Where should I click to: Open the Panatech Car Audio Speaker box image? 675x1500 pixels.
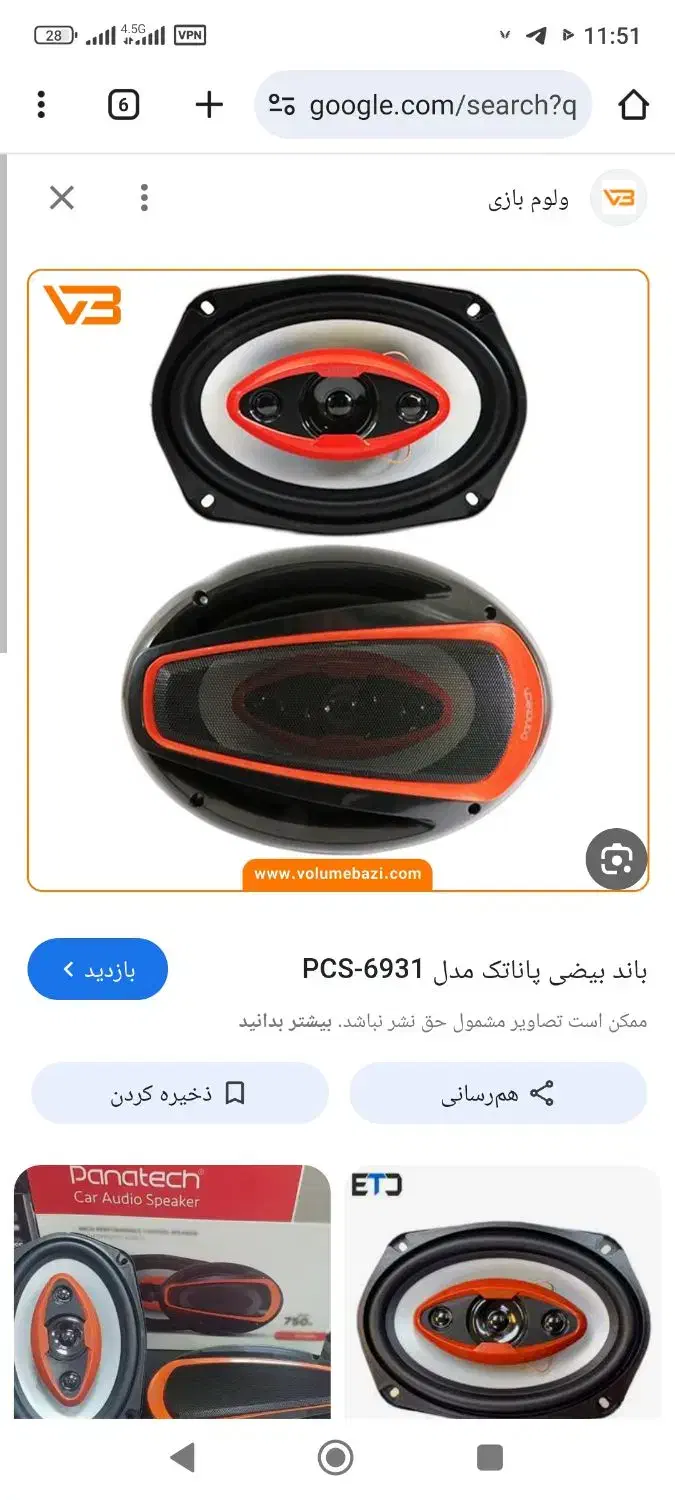tap(172, 1290)
